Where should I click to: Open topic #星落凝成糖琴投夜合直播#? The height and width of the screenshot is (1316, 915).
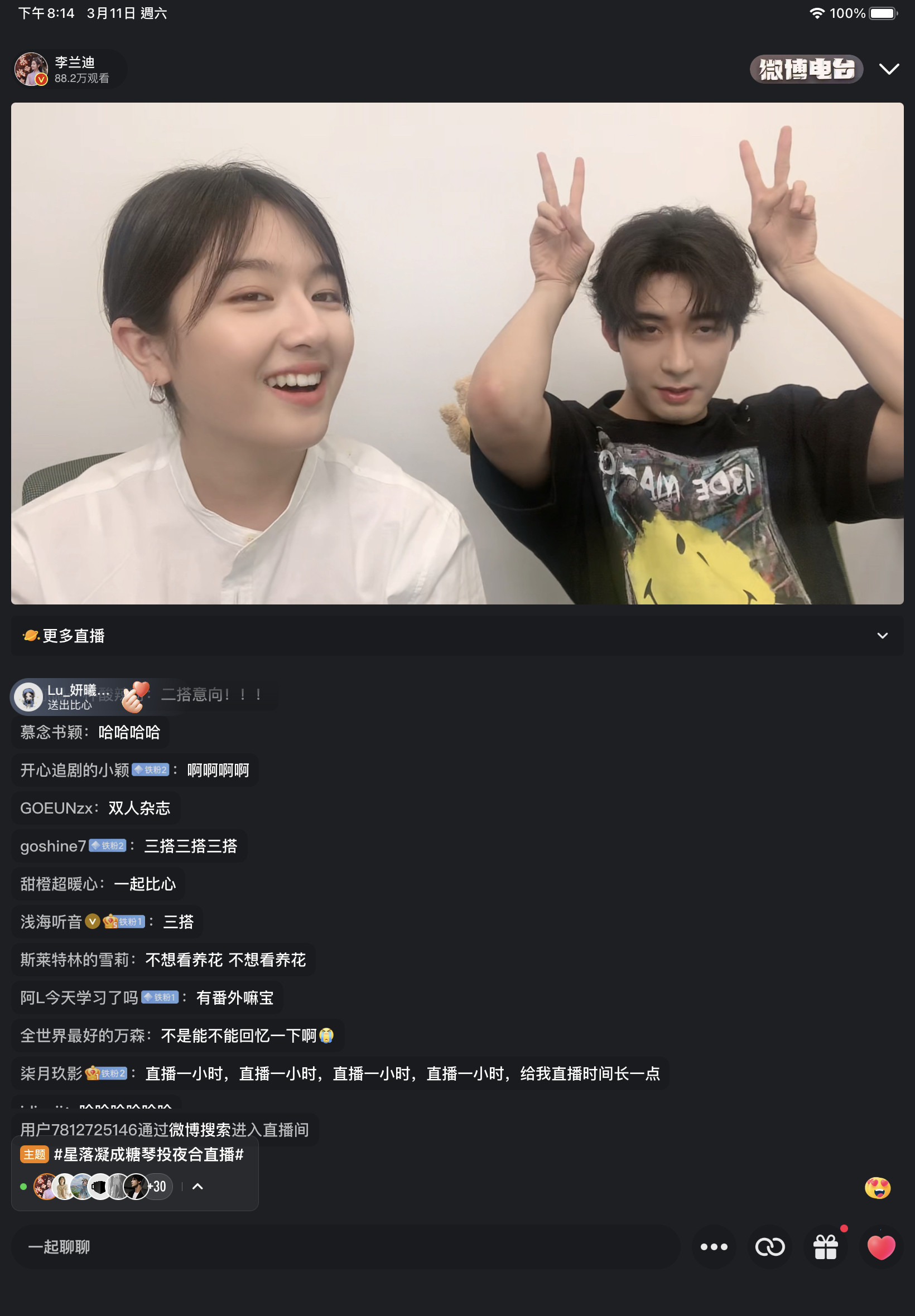[x=148, y=1154]
